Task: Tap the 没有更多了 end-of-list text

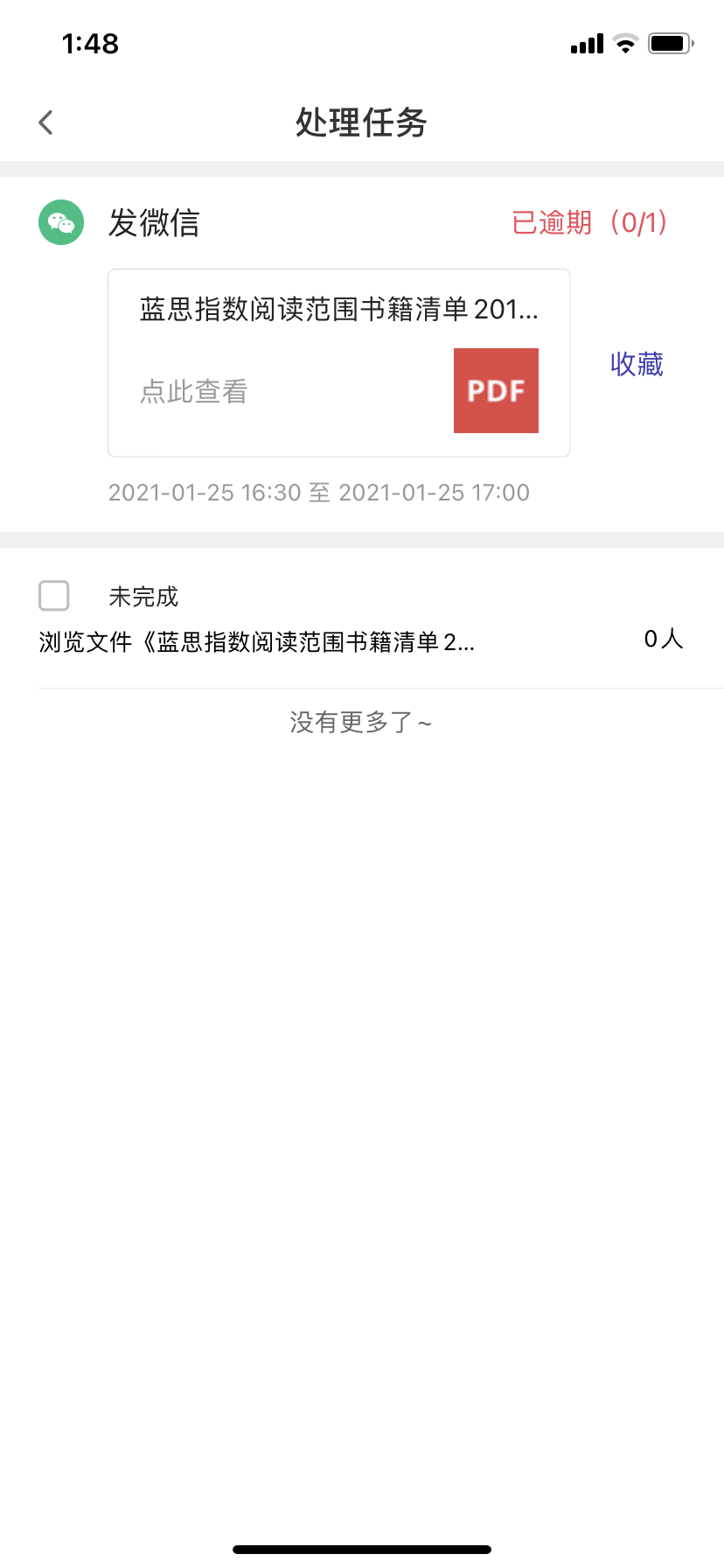Action: [362, 722]
